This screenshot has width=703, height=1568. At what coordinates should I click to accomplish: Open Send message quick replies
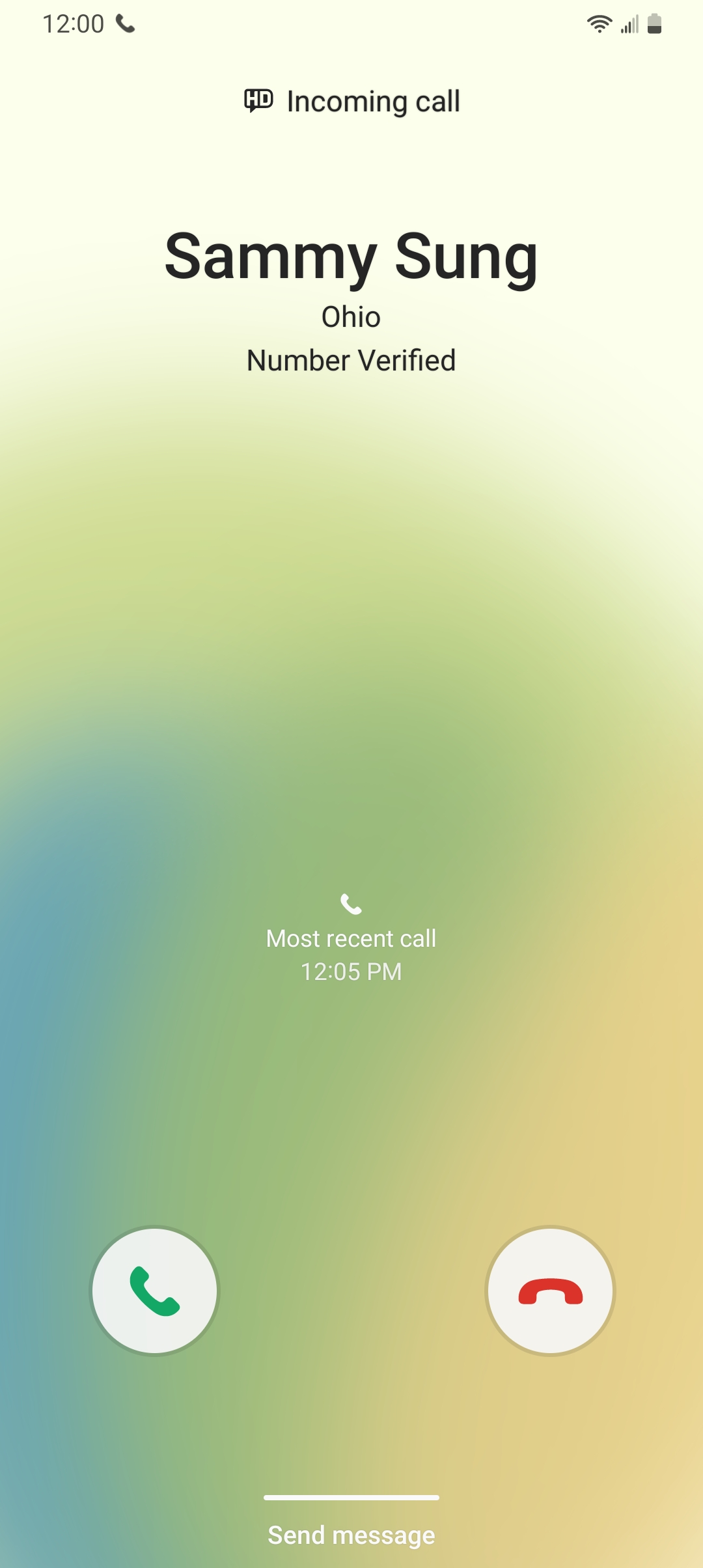351,1534
